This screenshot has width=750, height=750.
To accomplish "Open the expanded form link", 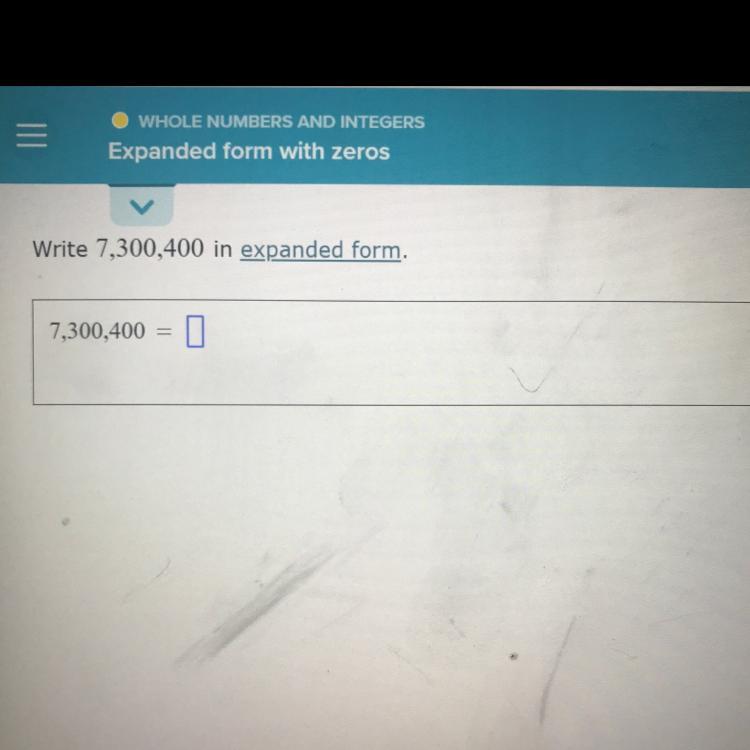I will pos(320,250).
